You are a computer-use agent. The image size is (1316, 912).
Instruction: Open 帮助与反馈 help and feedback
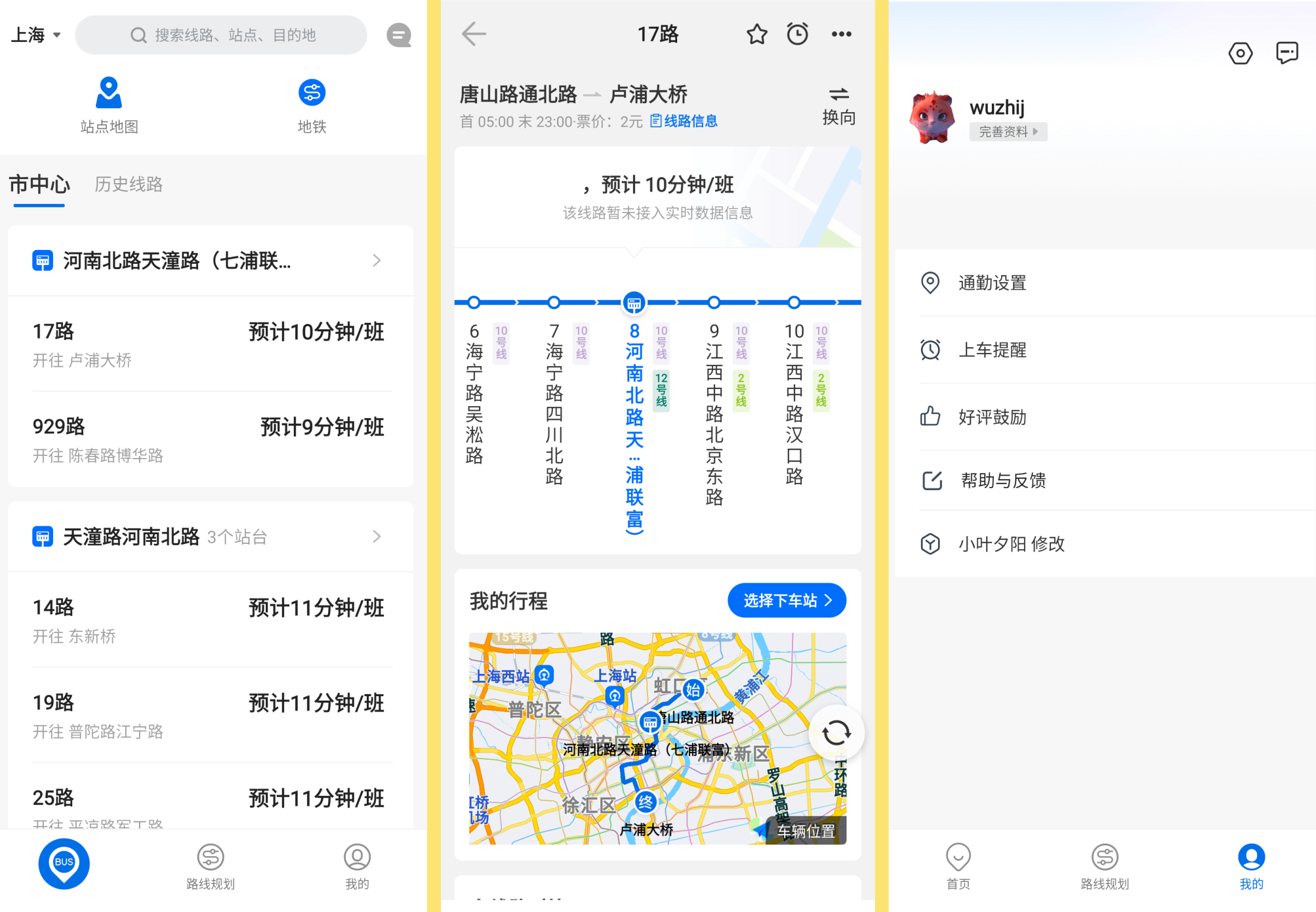pyautogui.click(x=1002, y=481)
